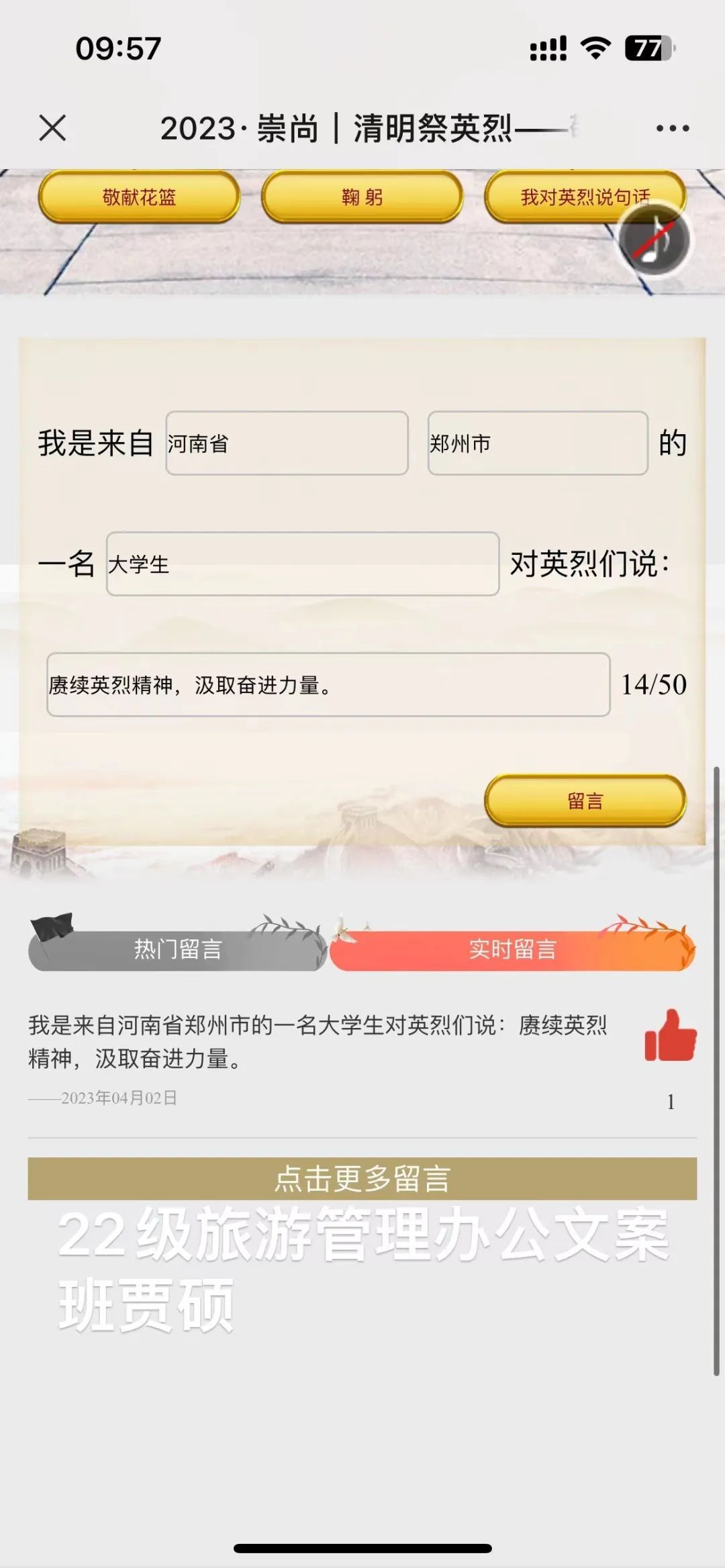
Task: Switch to the 热门留言 tab
Action: [177, 949]
